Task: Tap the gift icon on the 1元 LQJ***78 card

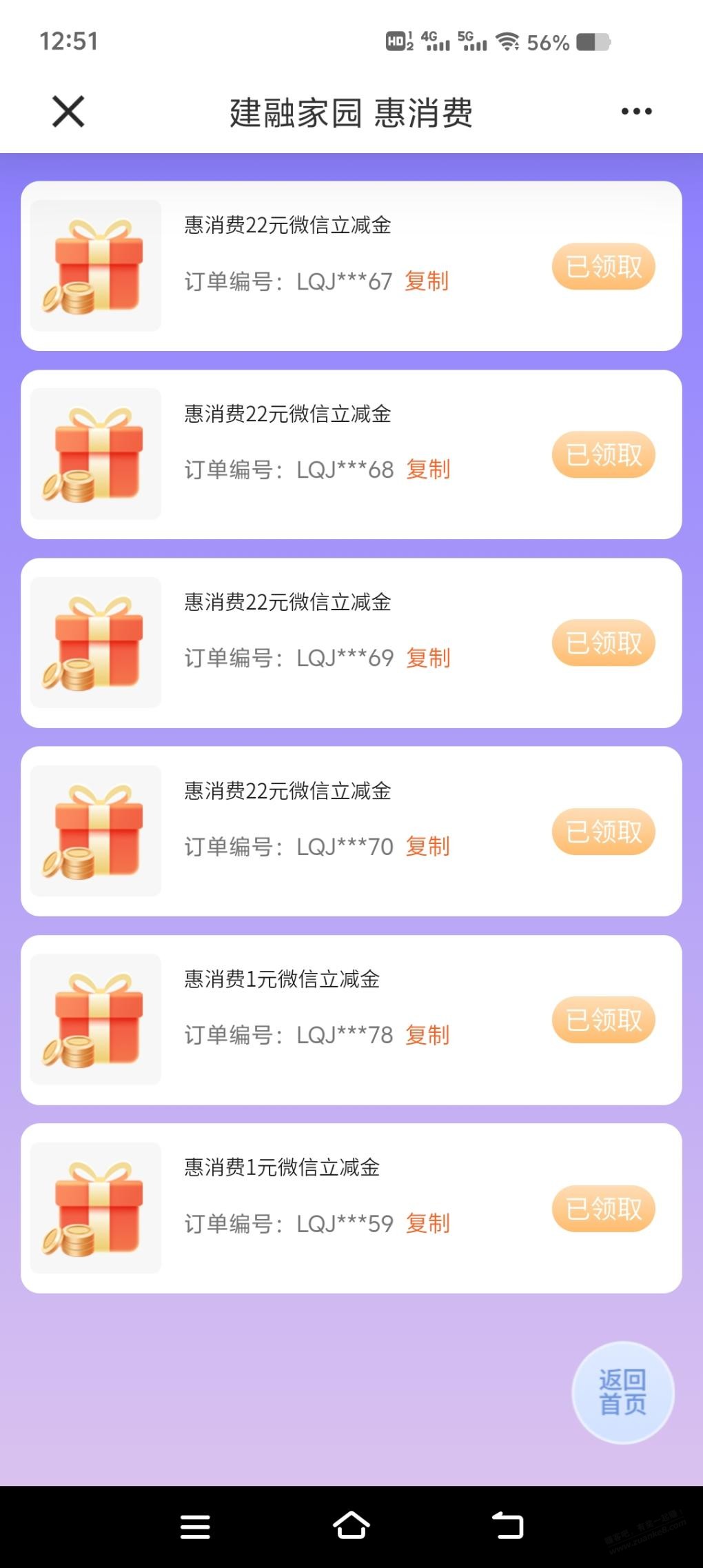Action: (95, 1019)
